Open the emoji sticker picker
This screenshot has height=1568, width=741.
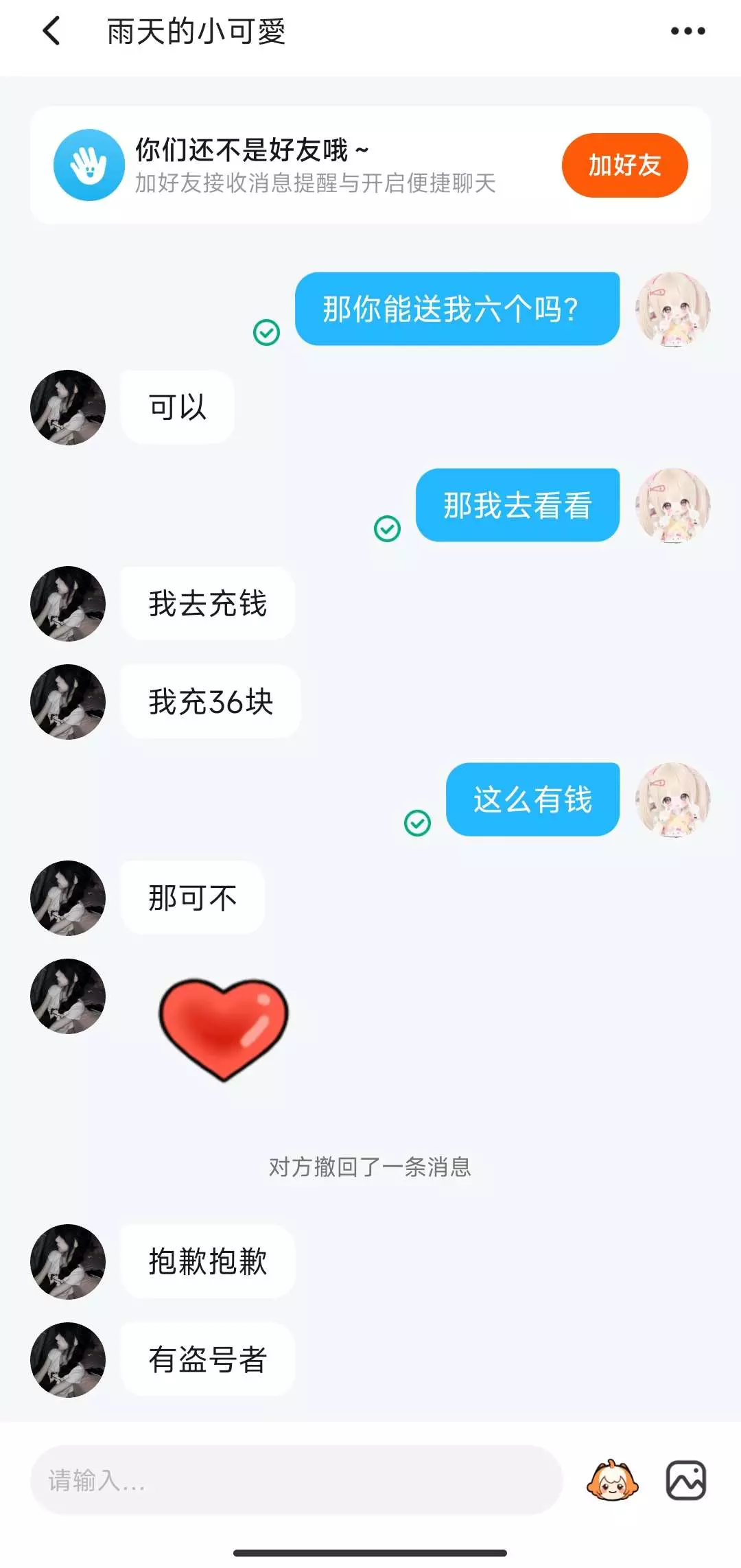click(612, 1480)
